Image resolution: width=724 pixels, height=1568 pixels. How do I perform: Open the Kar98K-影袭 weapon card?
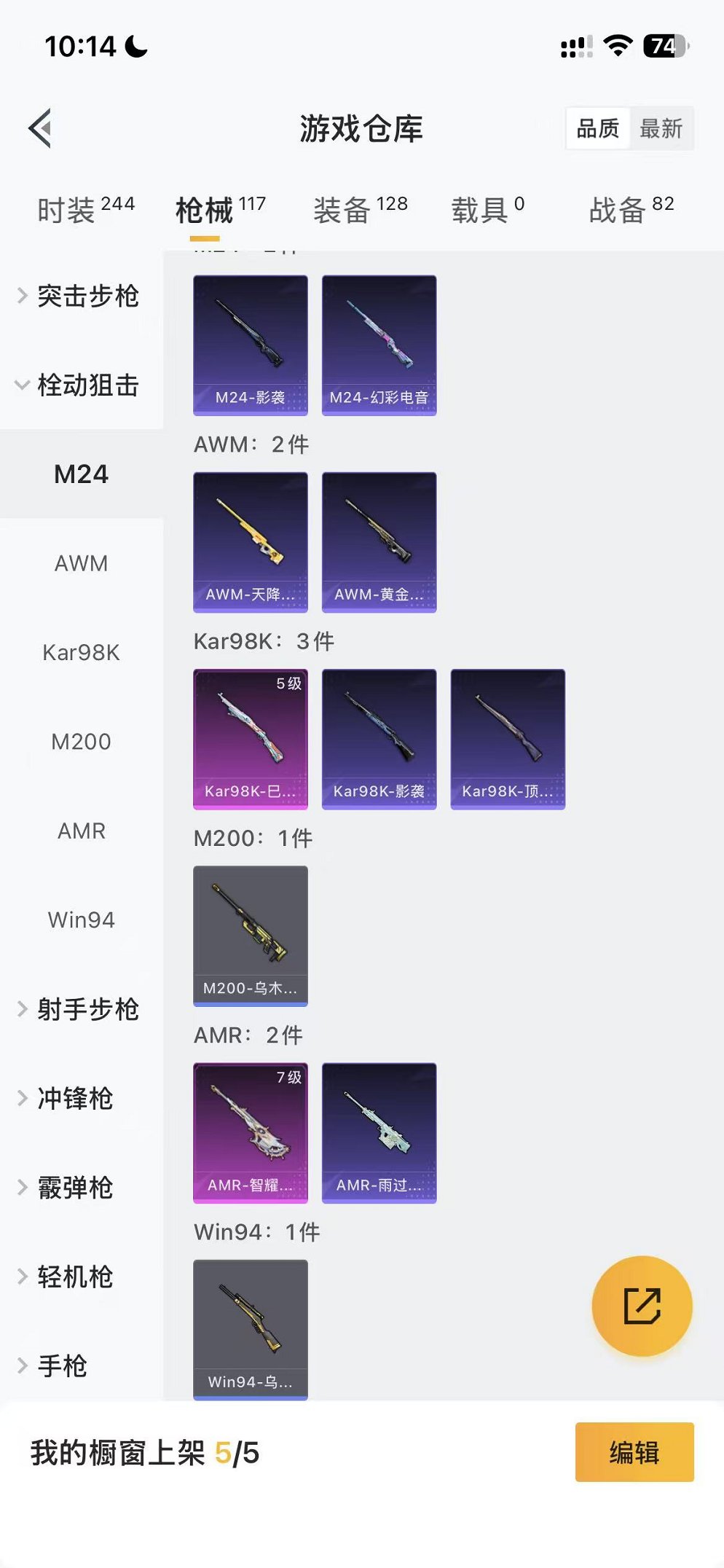coord(379,737)
